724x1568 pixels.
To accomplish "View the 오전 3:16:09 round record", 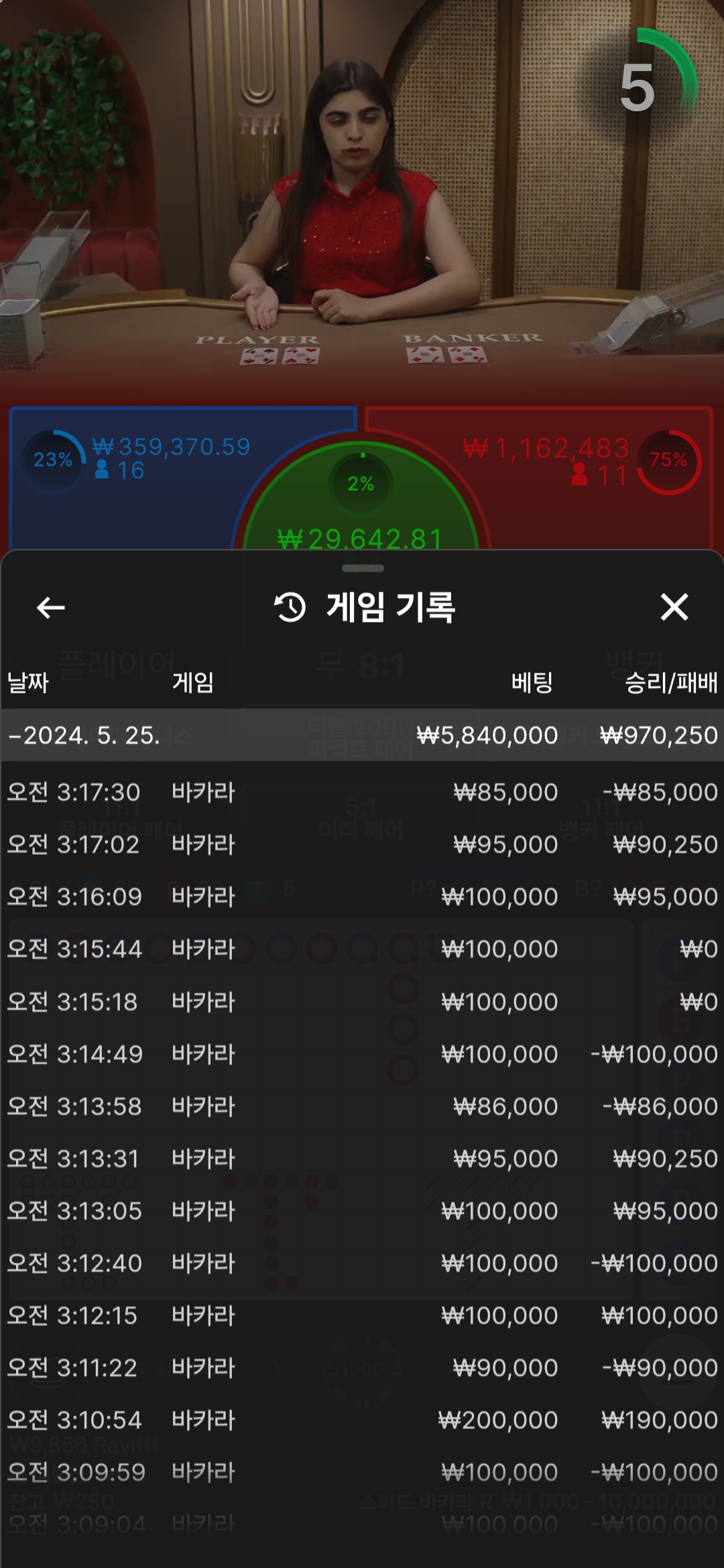I will [x=362, y=897].
